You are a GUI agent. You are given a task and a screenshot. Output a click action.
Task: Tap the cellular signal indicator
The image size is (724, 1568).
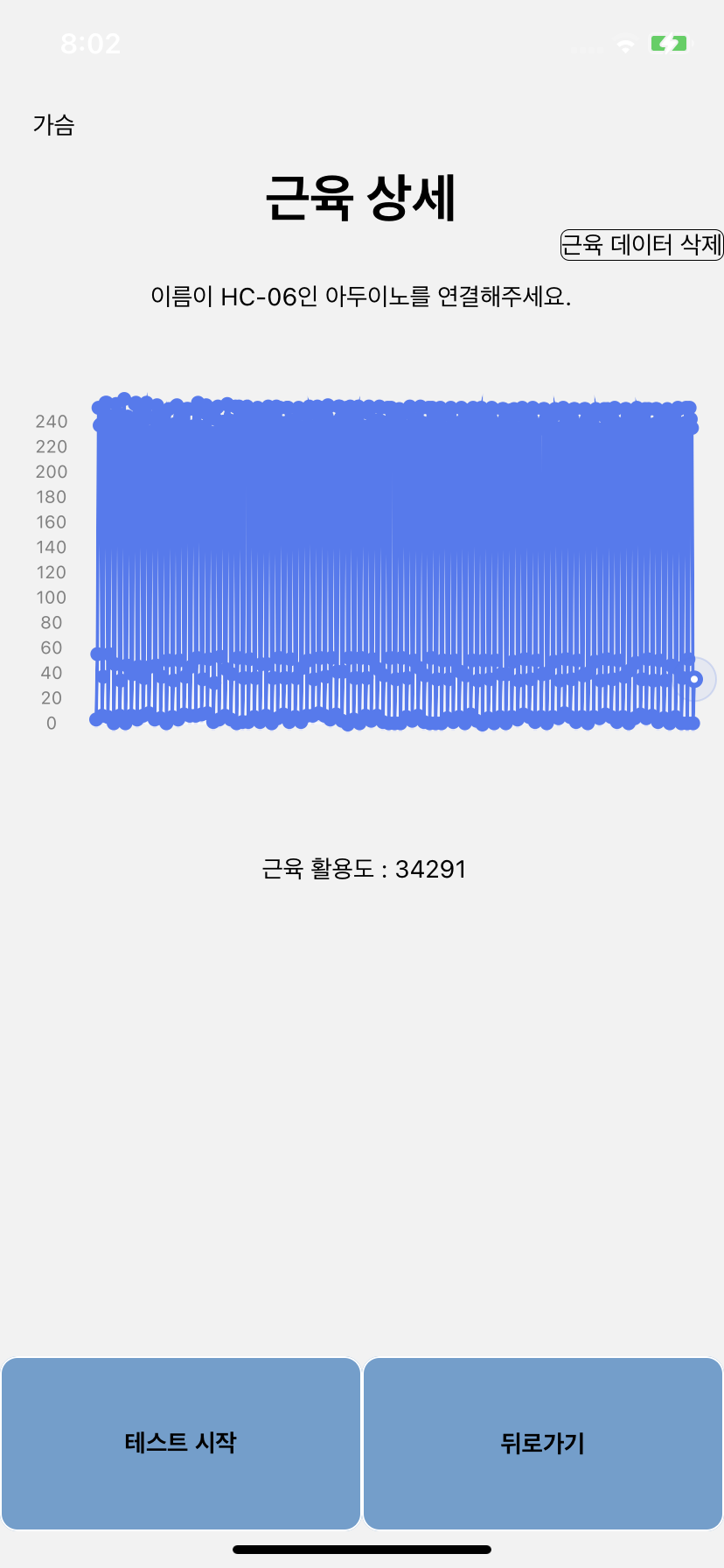(x=586, y=50)
